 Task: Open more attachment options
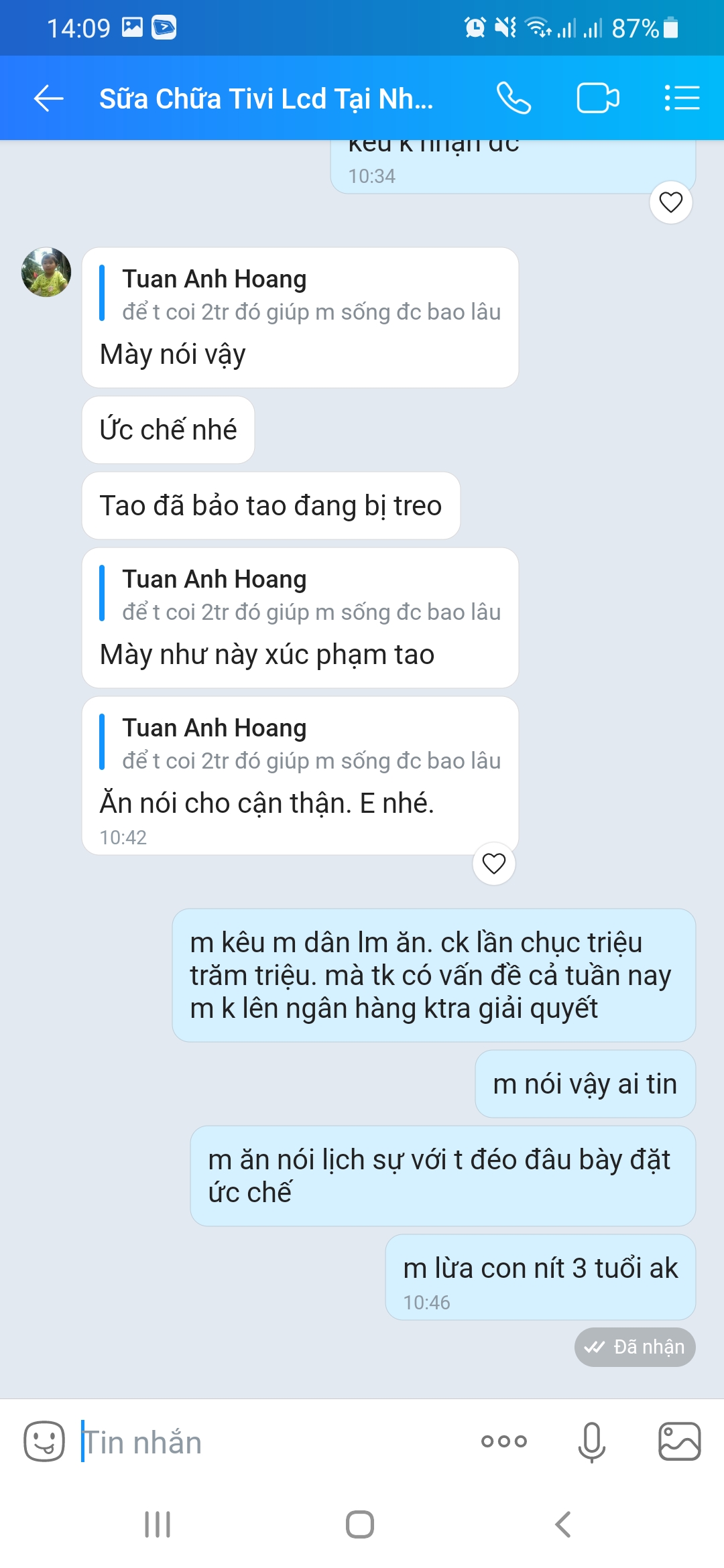click(504, 1441)
